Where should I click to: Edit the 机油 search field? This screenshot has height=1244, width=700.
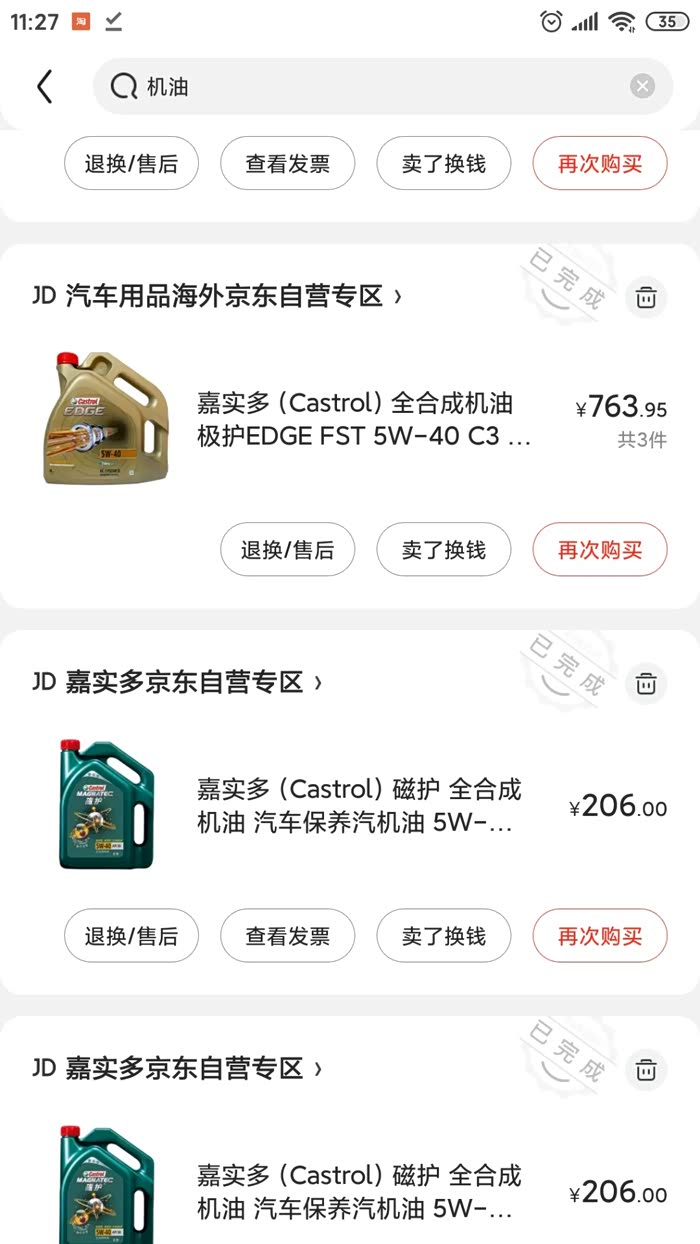click(380, 87)
